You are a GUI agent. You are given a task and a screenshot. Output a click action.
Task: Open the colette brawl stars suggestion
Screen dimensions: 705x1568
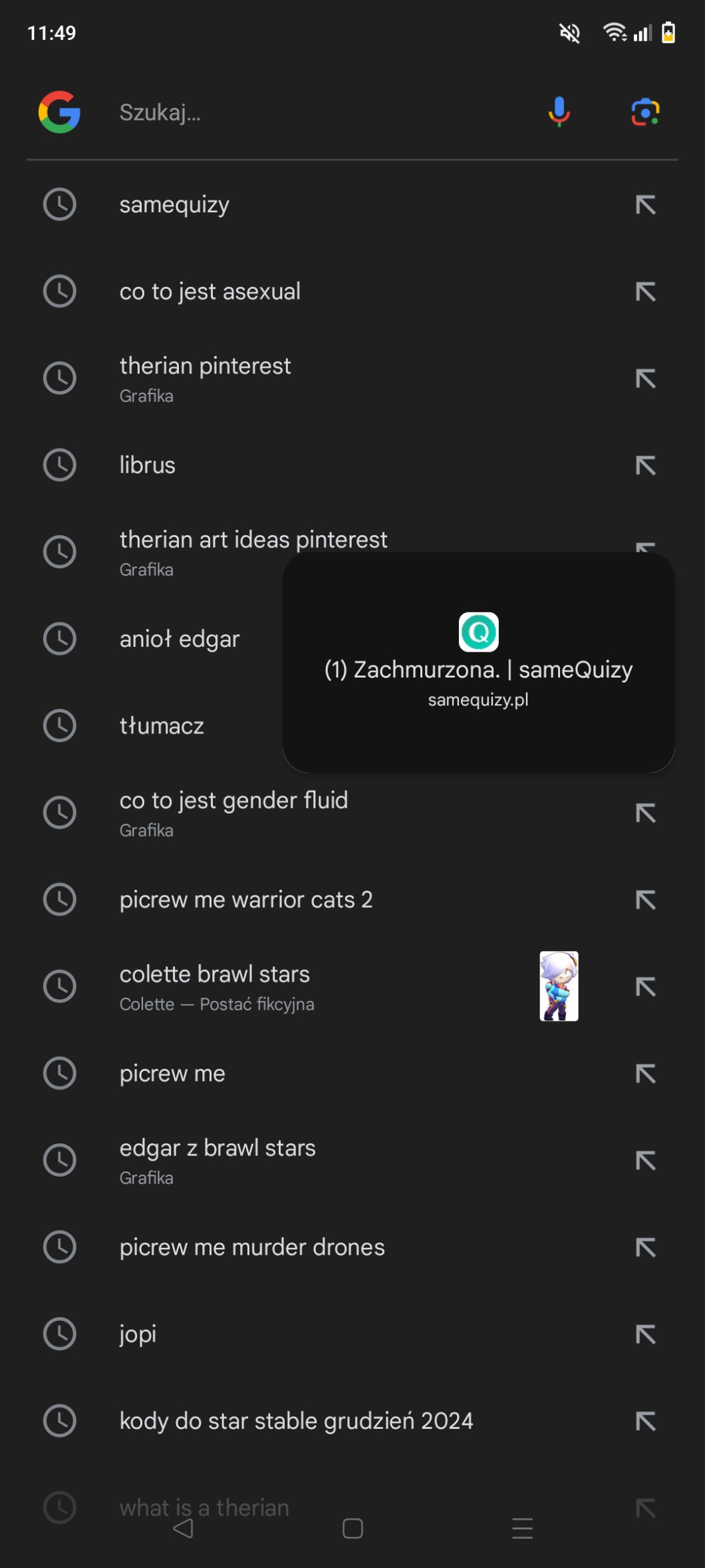coord(214,986)
